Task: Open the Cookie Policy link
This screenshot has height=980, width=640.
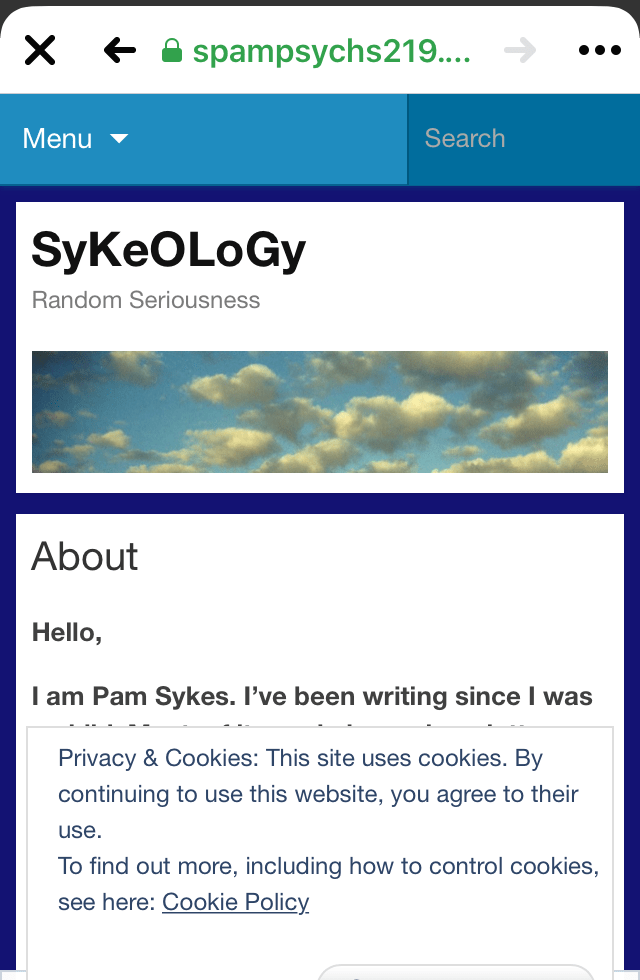Action: pos(235,902)
